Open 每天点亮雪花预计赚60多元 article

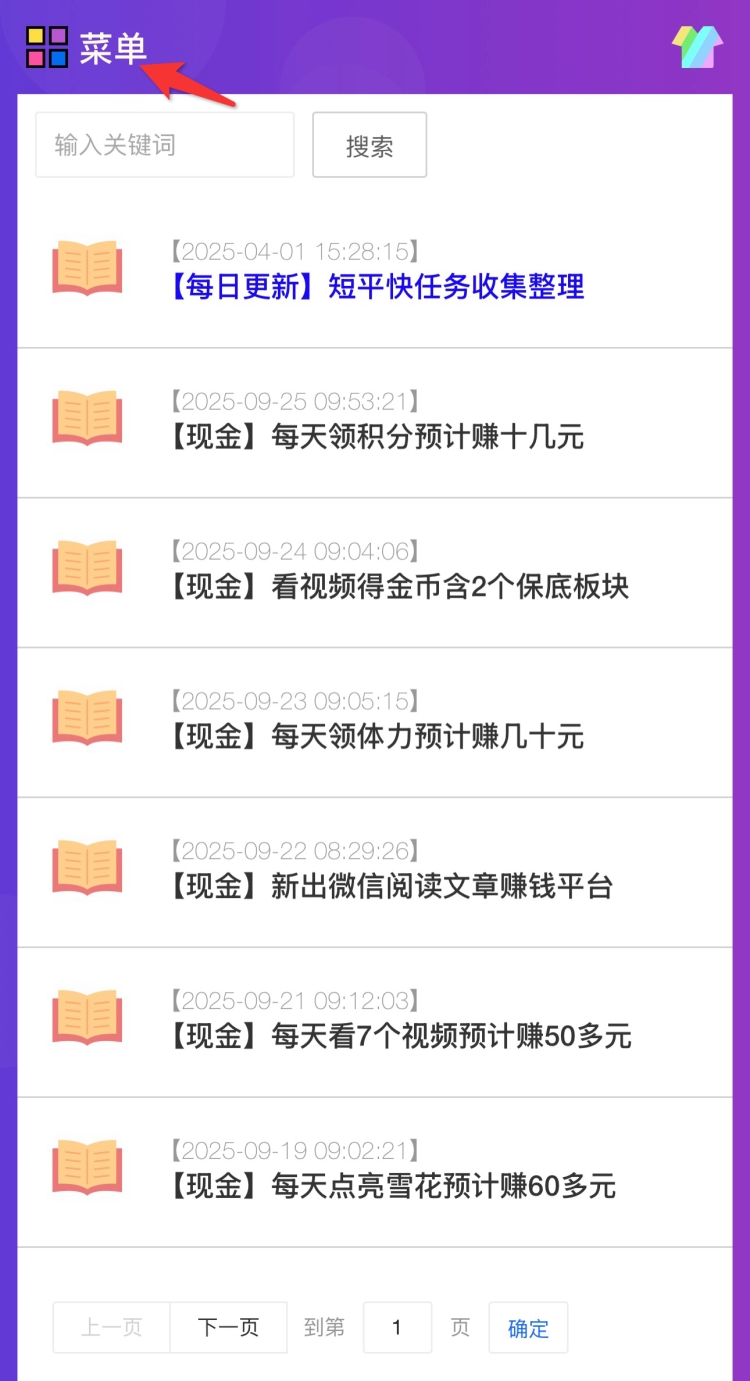point(392,1187)
